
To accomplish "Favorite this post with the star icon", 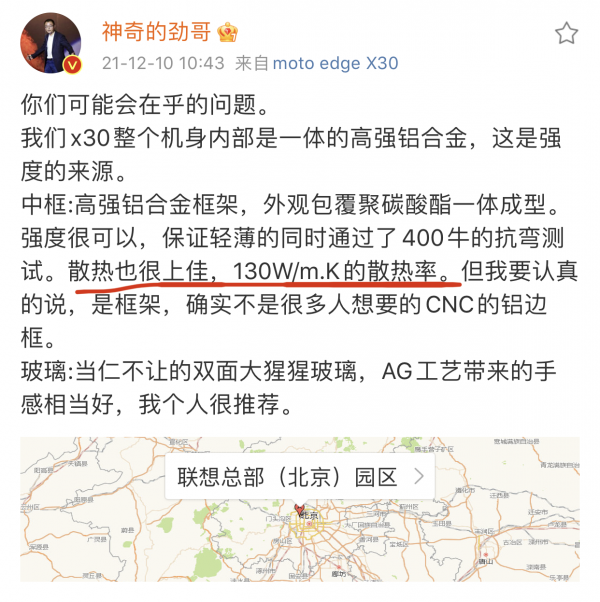I will pos(566,33).
